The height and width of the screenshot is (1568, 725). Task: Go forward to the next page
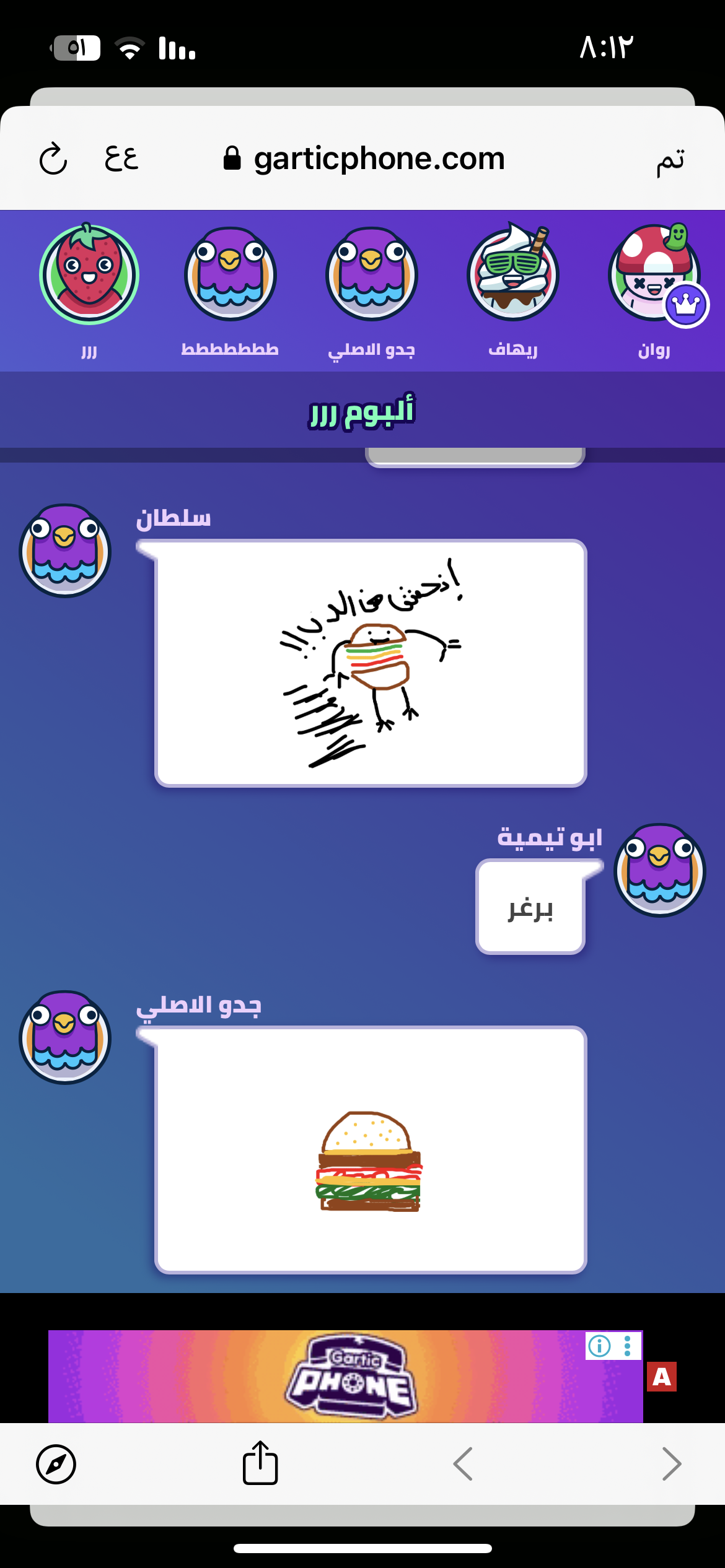tap(671, 1464)
